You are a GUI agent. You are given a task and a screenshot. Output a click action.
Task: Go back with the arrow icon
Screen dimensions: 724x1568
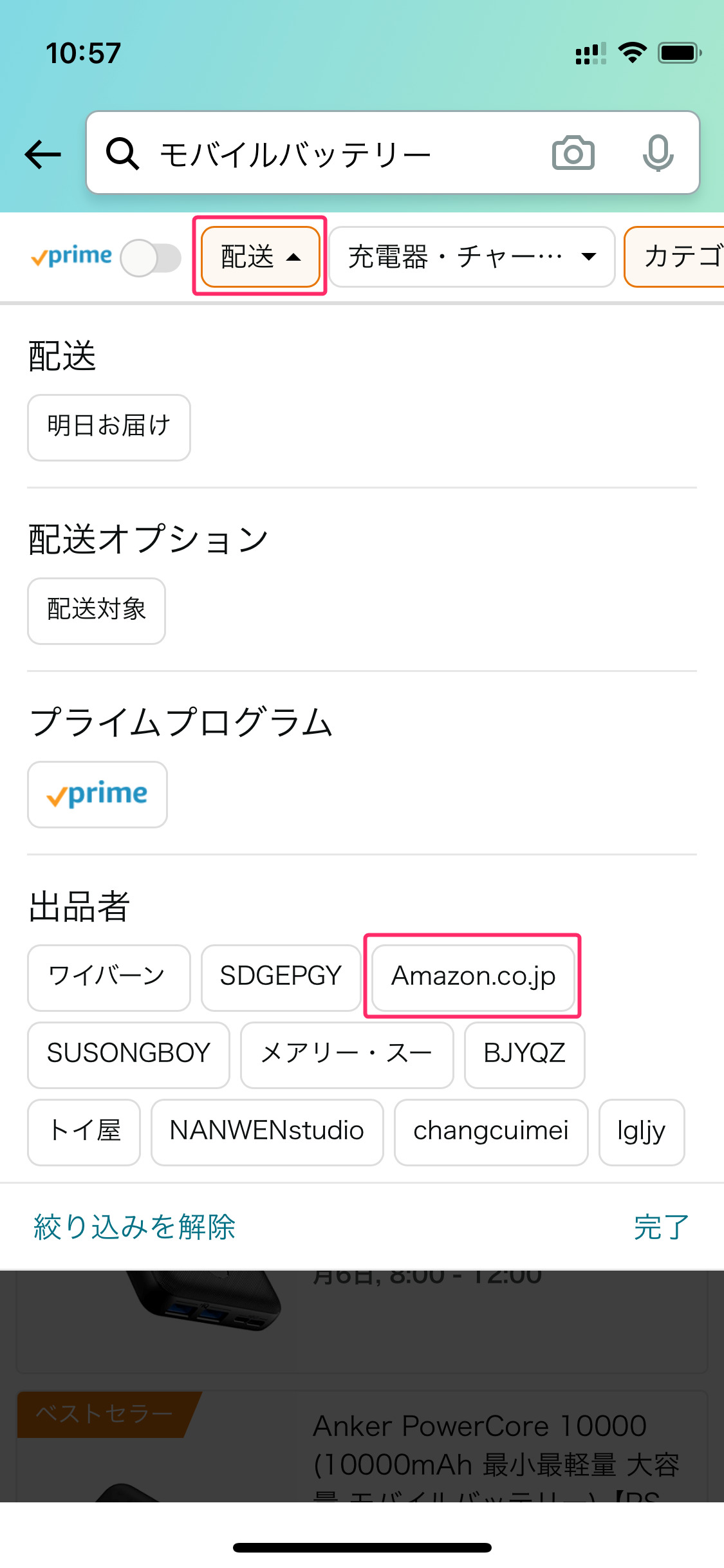[x=42, y=154]
